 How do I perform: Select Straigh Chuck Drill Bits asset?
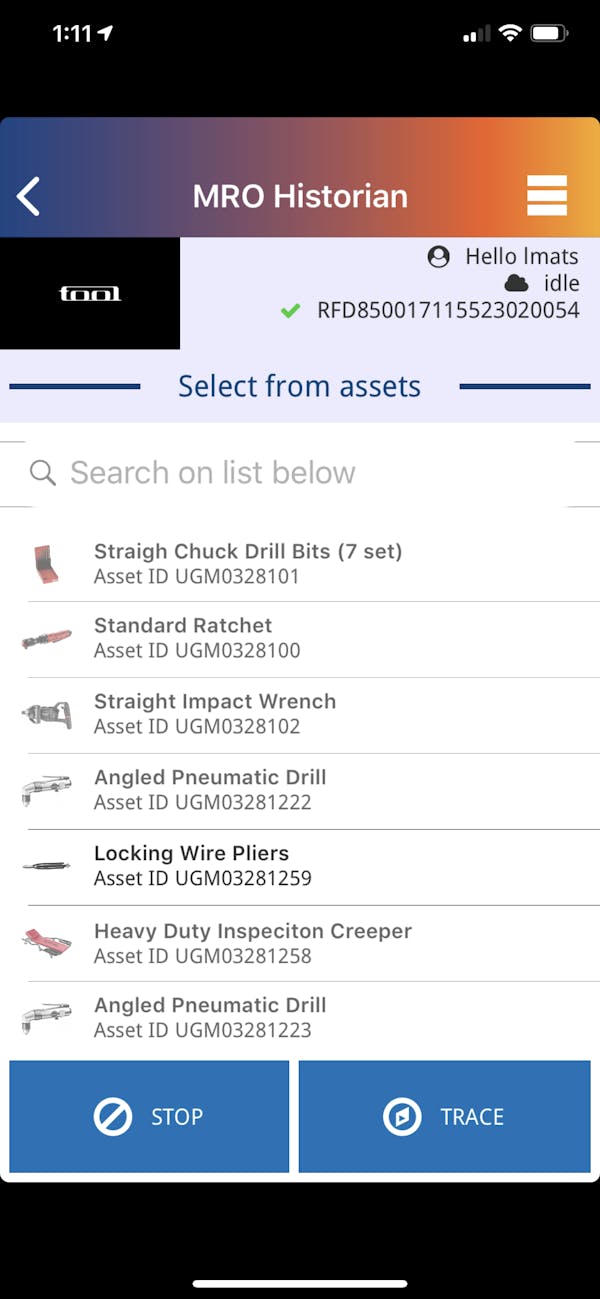[300, 564]
